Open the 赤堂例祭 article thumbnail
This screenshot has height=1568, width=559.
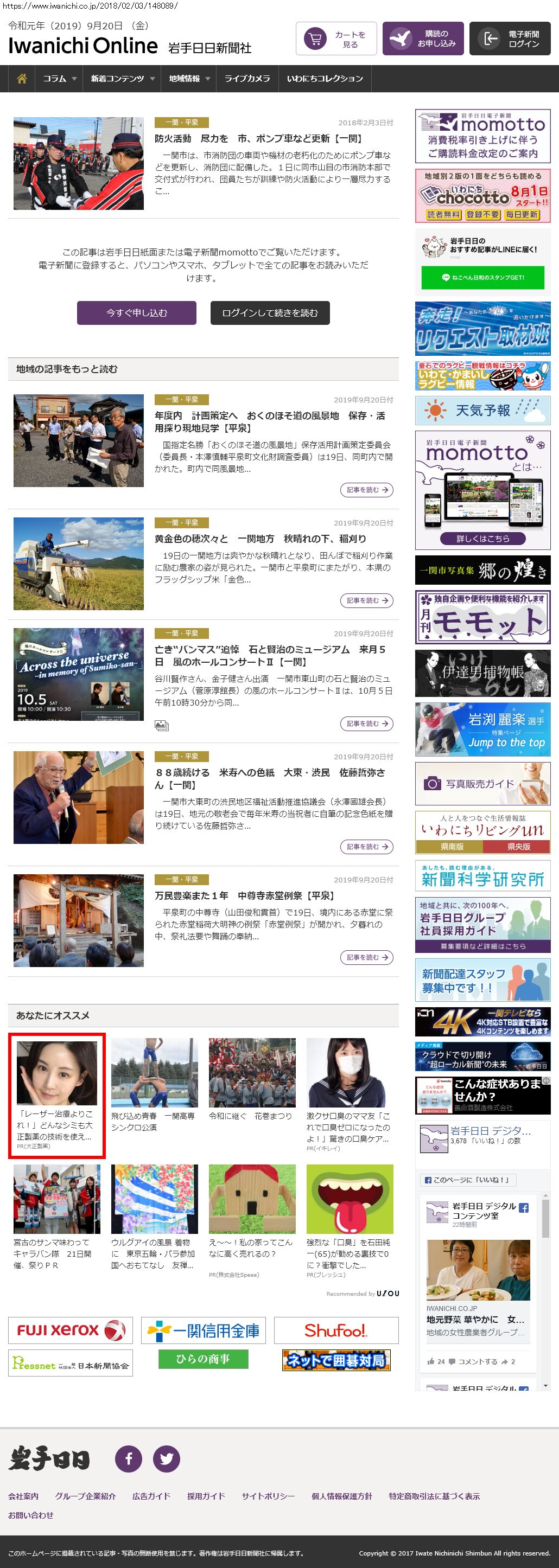(79, 920)
